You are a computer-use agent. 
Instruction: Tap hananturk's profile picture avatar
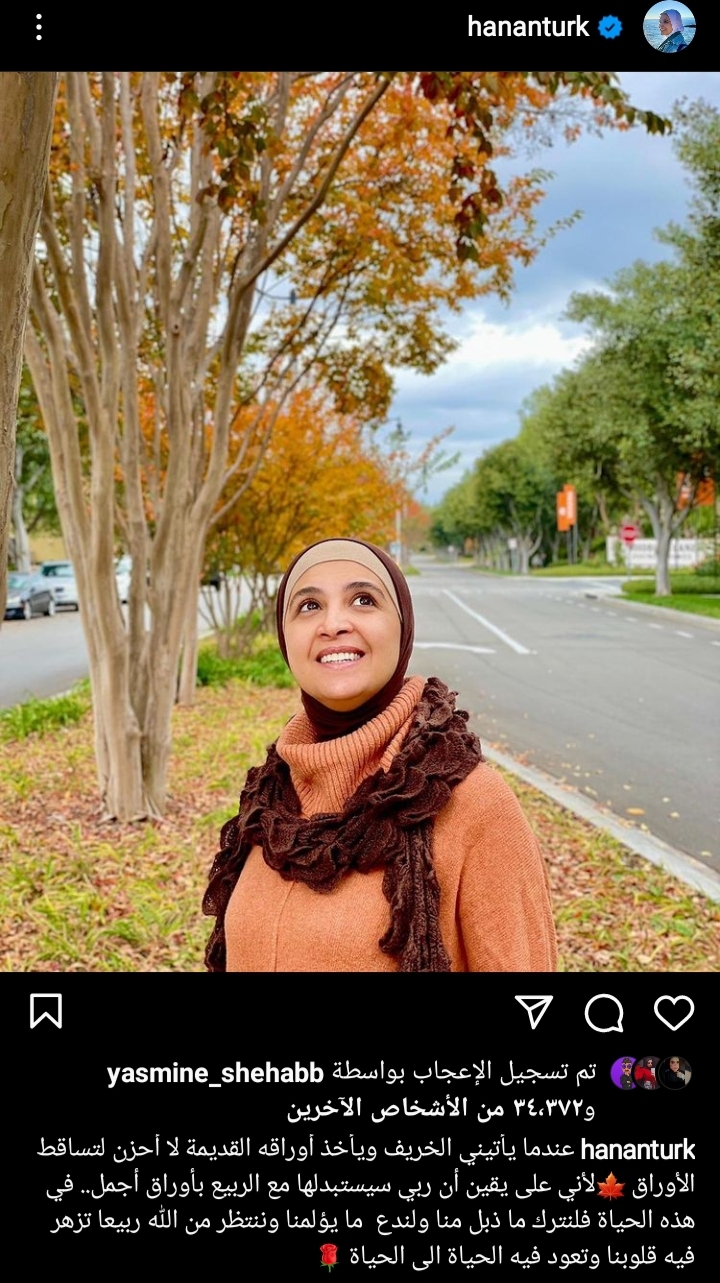pyautogui.click(x=669, y=27)
